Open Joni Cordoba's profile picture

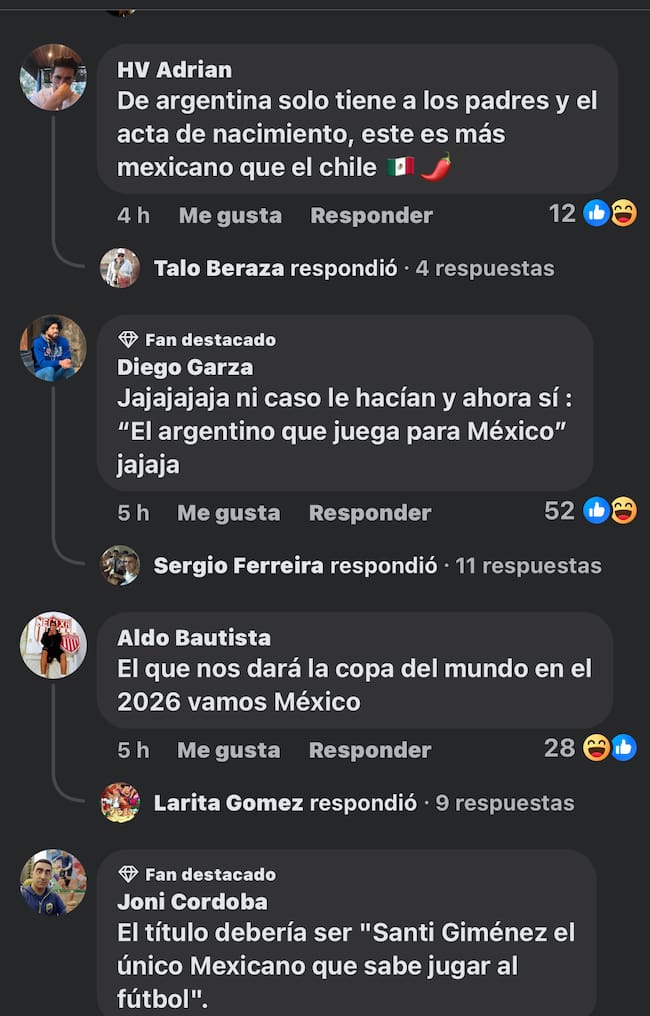pyautogui.click(x=53, y=882)
